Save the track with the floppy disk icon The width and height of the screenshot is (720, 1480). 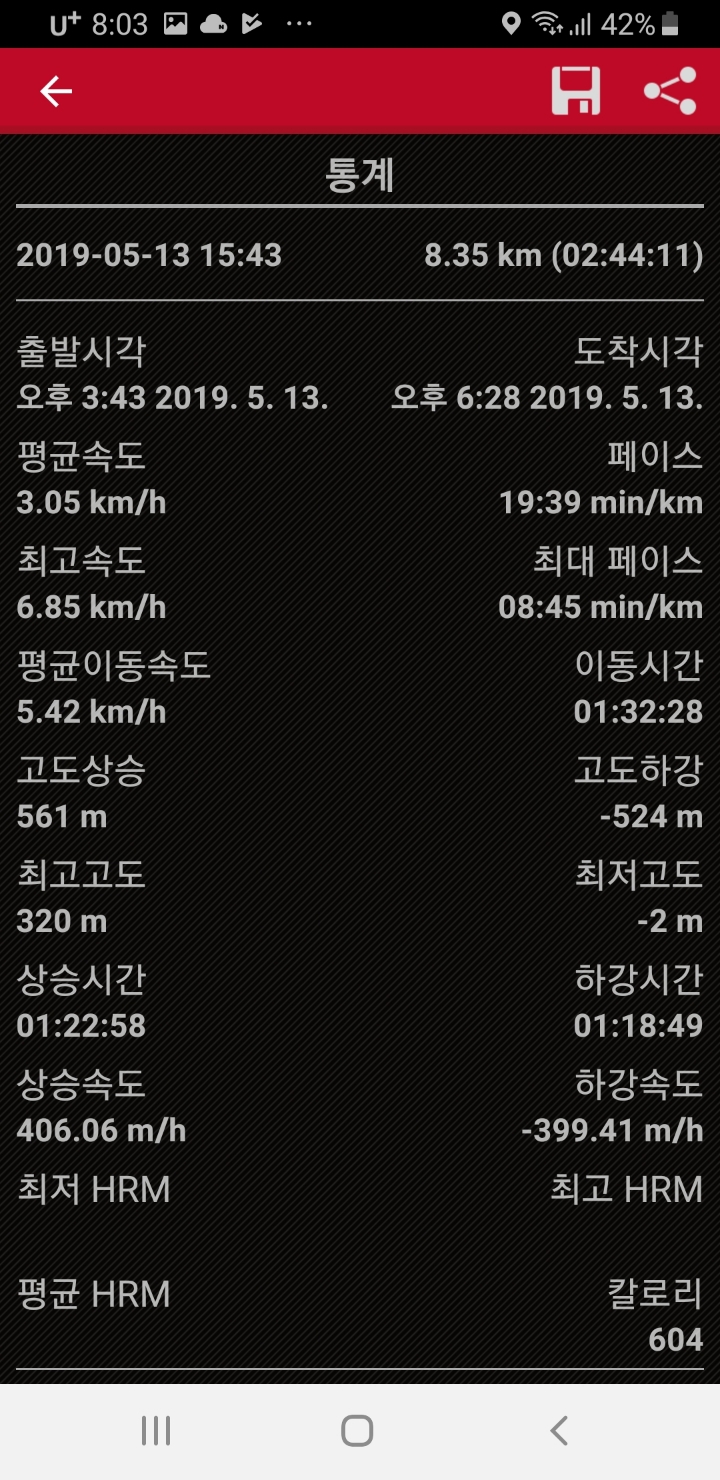click(576, 91)
